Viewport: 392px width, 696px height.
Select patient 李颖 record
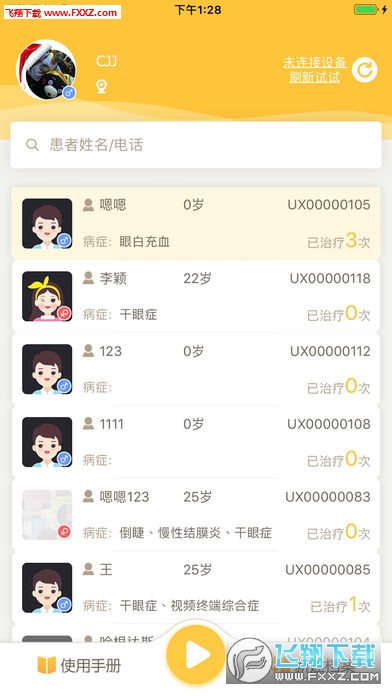click(x=196, y=297)
